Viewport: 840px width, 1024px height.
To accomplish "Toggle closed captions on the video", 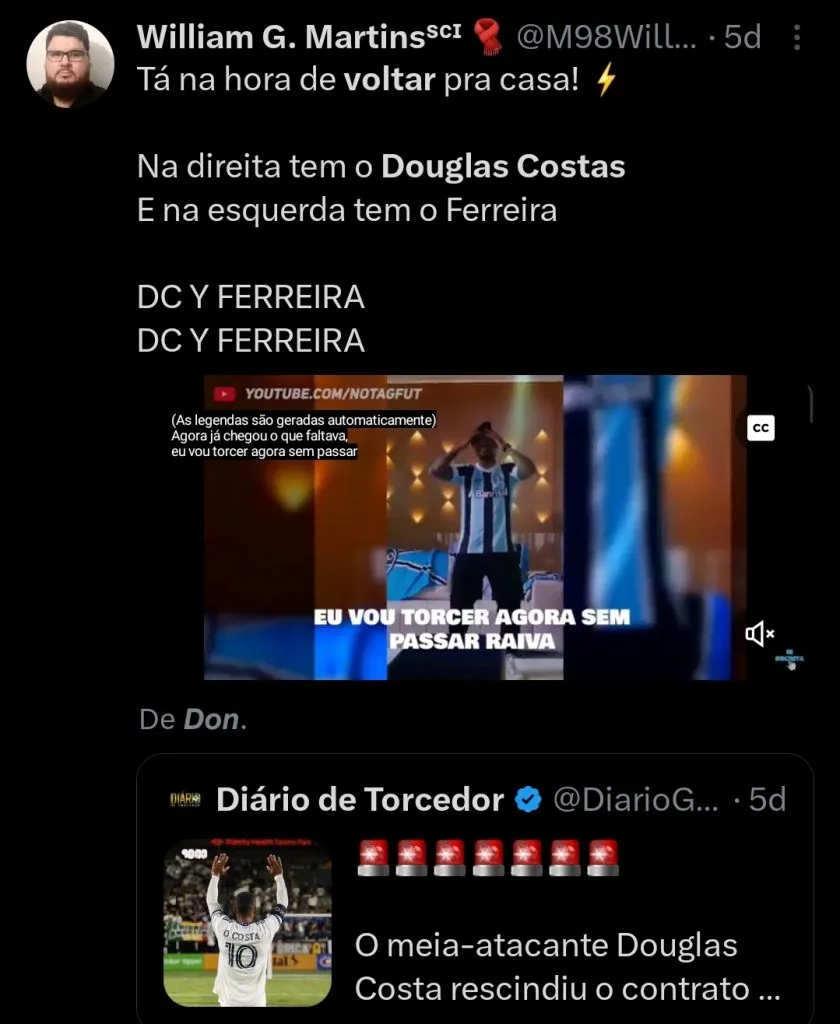I will (760, 428).
